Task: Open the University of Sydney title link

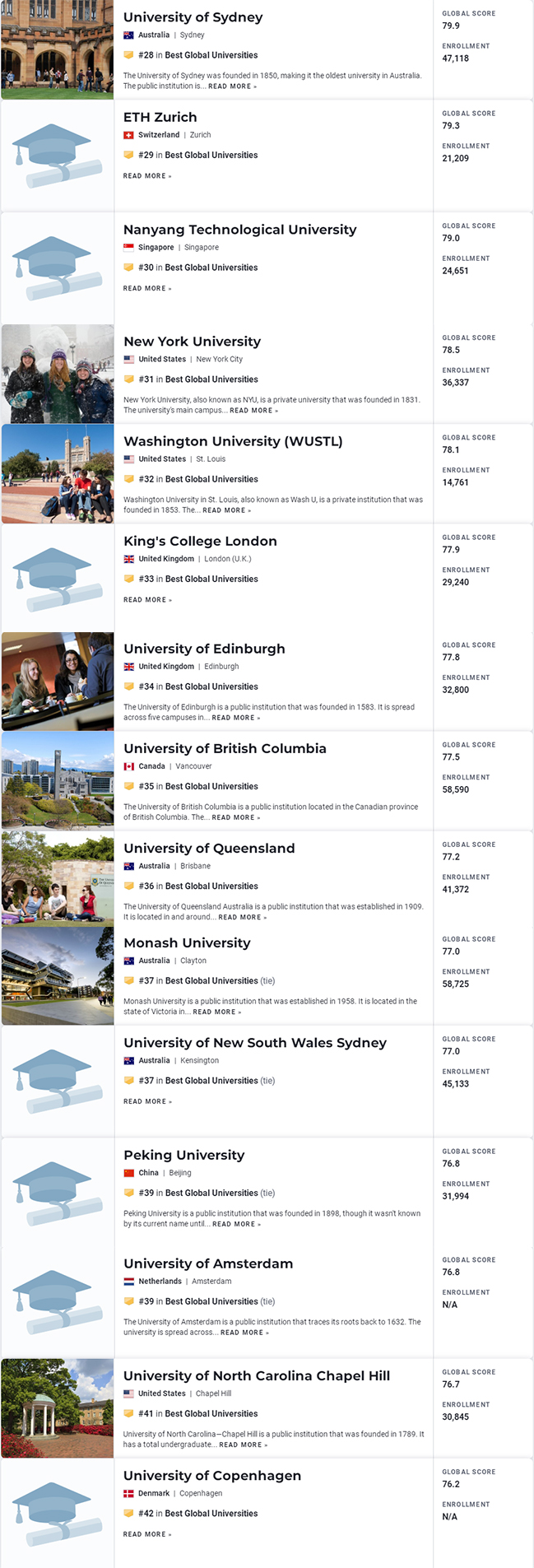Action: coord(193,17)
